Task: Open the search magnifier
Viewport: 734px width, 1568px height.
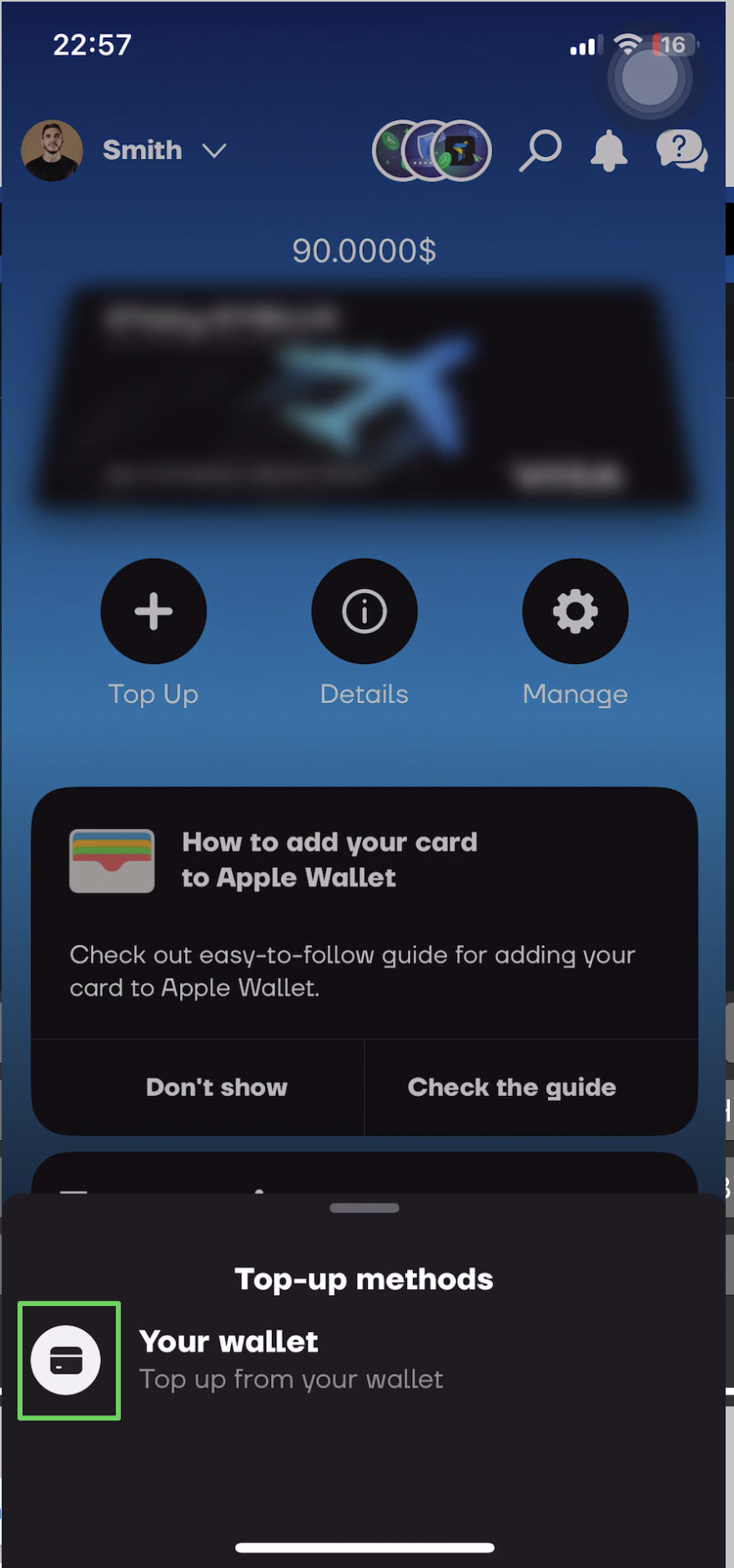Action: [540, 151]
